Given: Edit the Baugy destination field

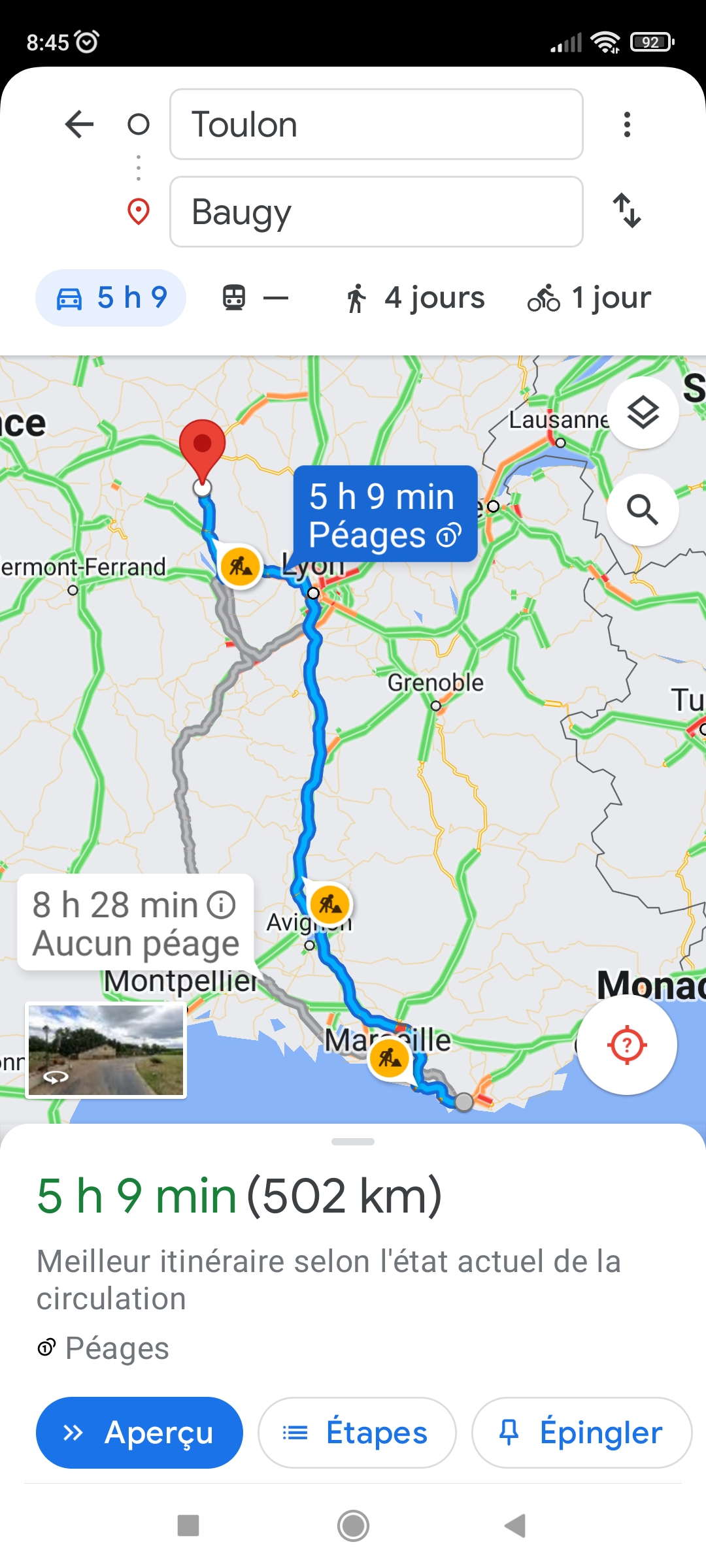Looking at the screenshot, I should 376,212.
